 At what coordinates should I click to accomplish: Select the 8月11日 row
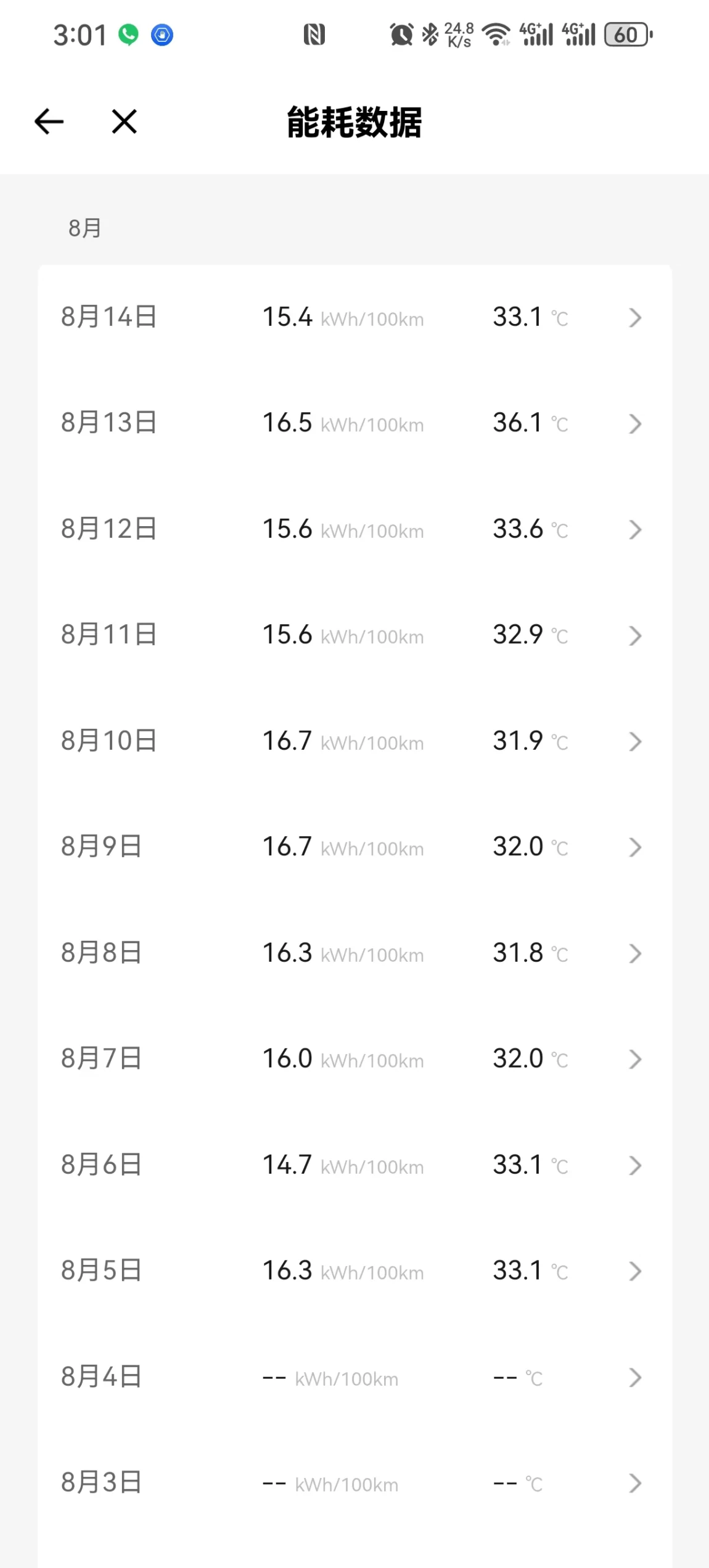354,635
